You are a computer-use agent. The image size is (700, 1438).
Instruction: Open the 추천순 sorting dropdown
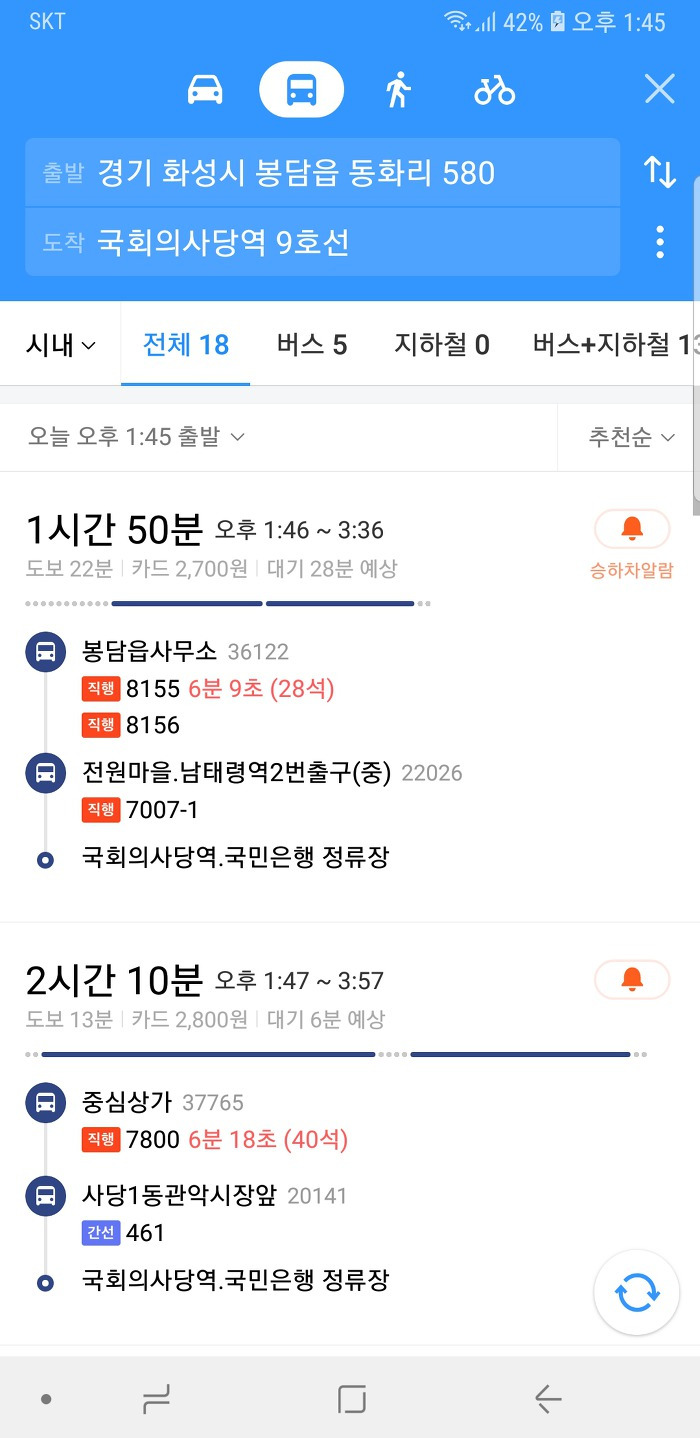631,437
